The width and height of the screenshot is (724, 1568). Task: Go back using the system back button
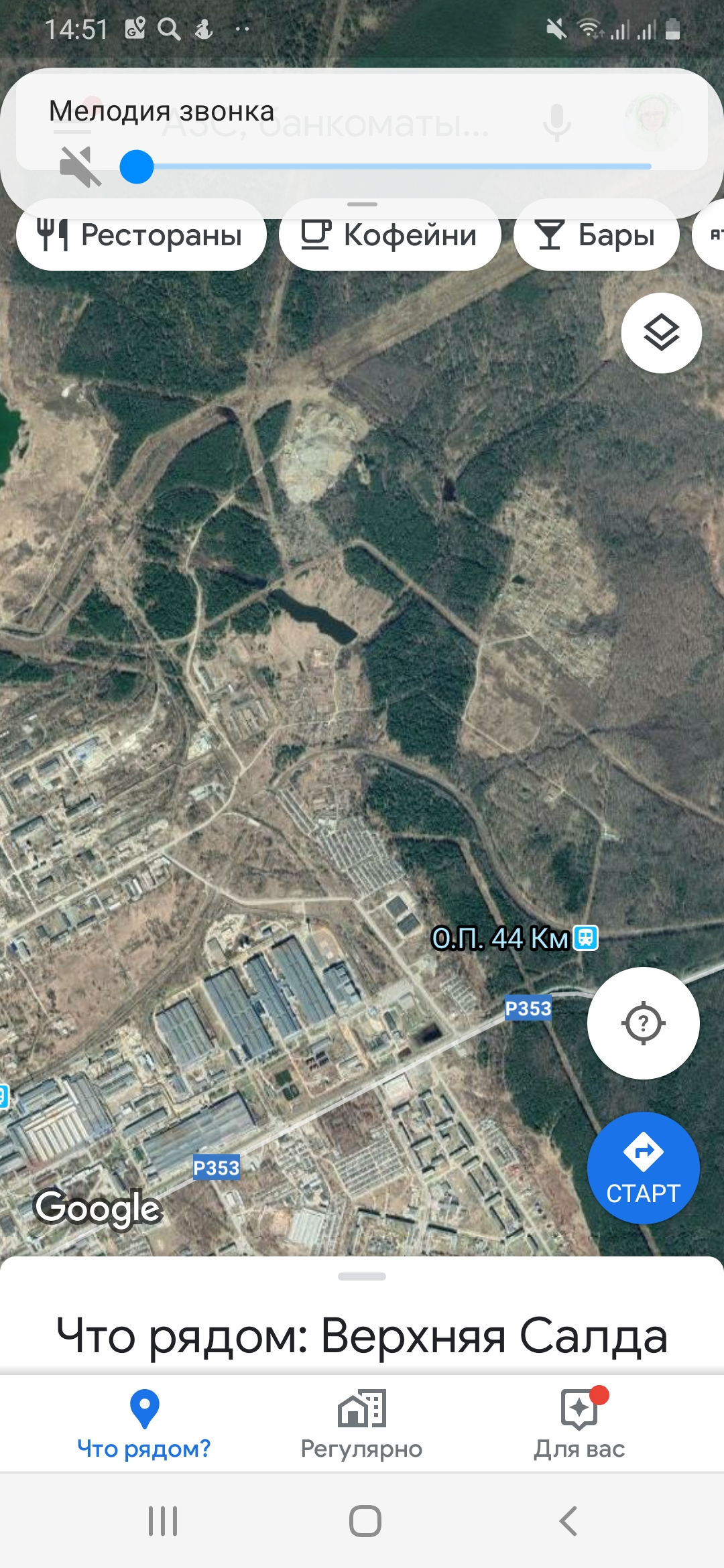tap(568, 1521)
